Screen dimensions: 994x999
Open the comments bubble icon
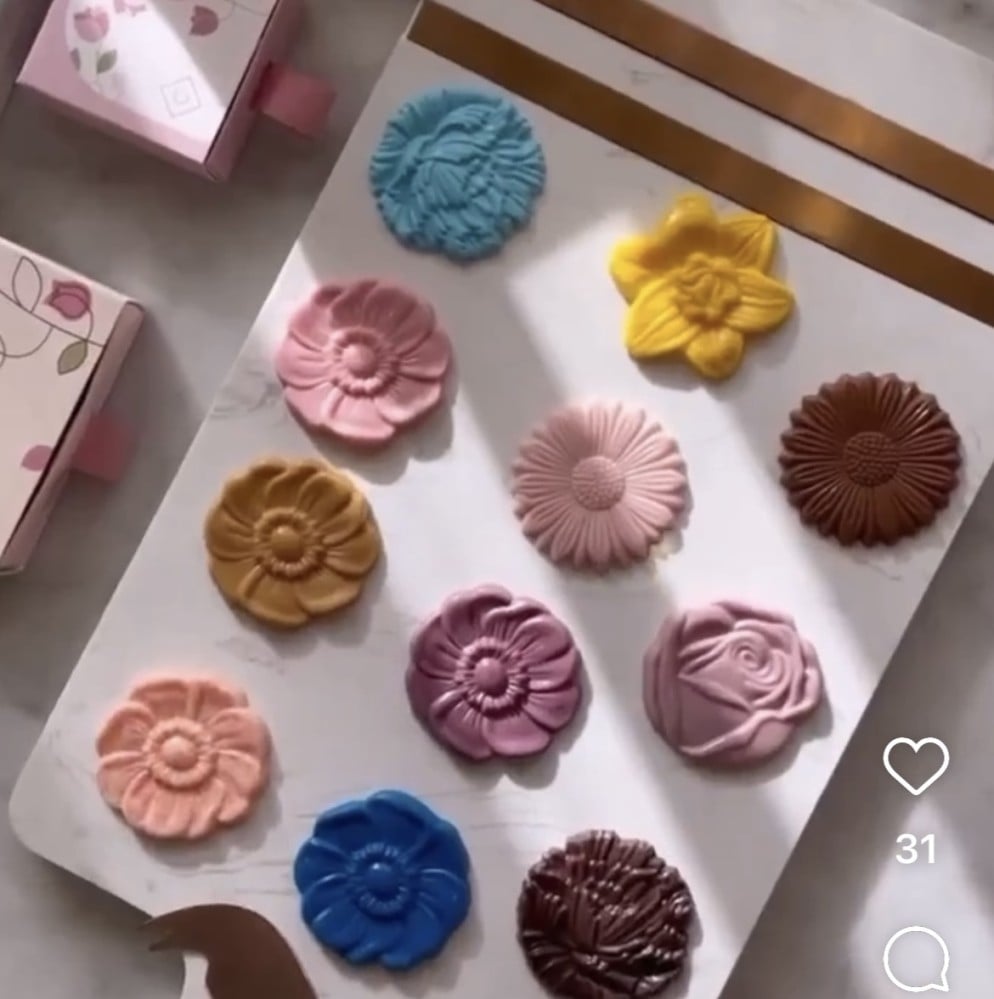[x=916, y=960]
